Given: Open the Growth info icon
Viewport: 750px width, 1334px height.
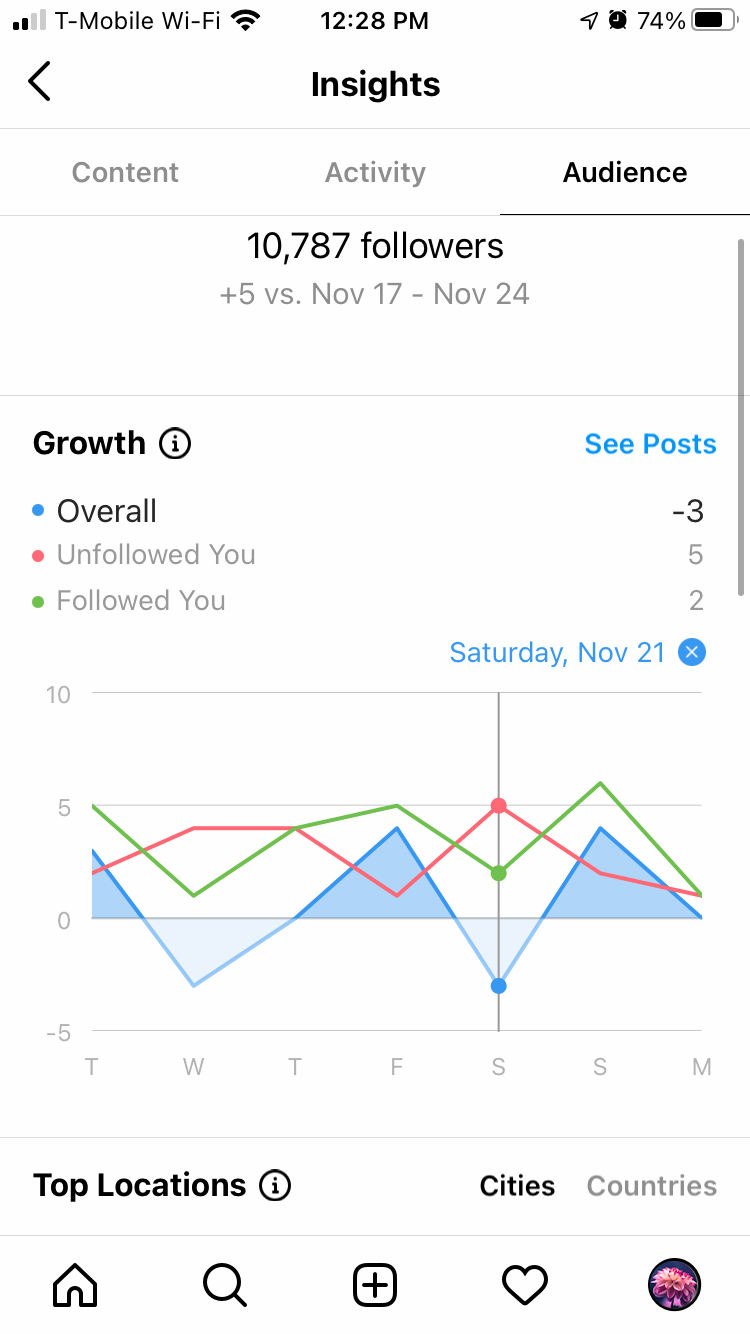Looking at the screenshot, I should click(175, 443).
